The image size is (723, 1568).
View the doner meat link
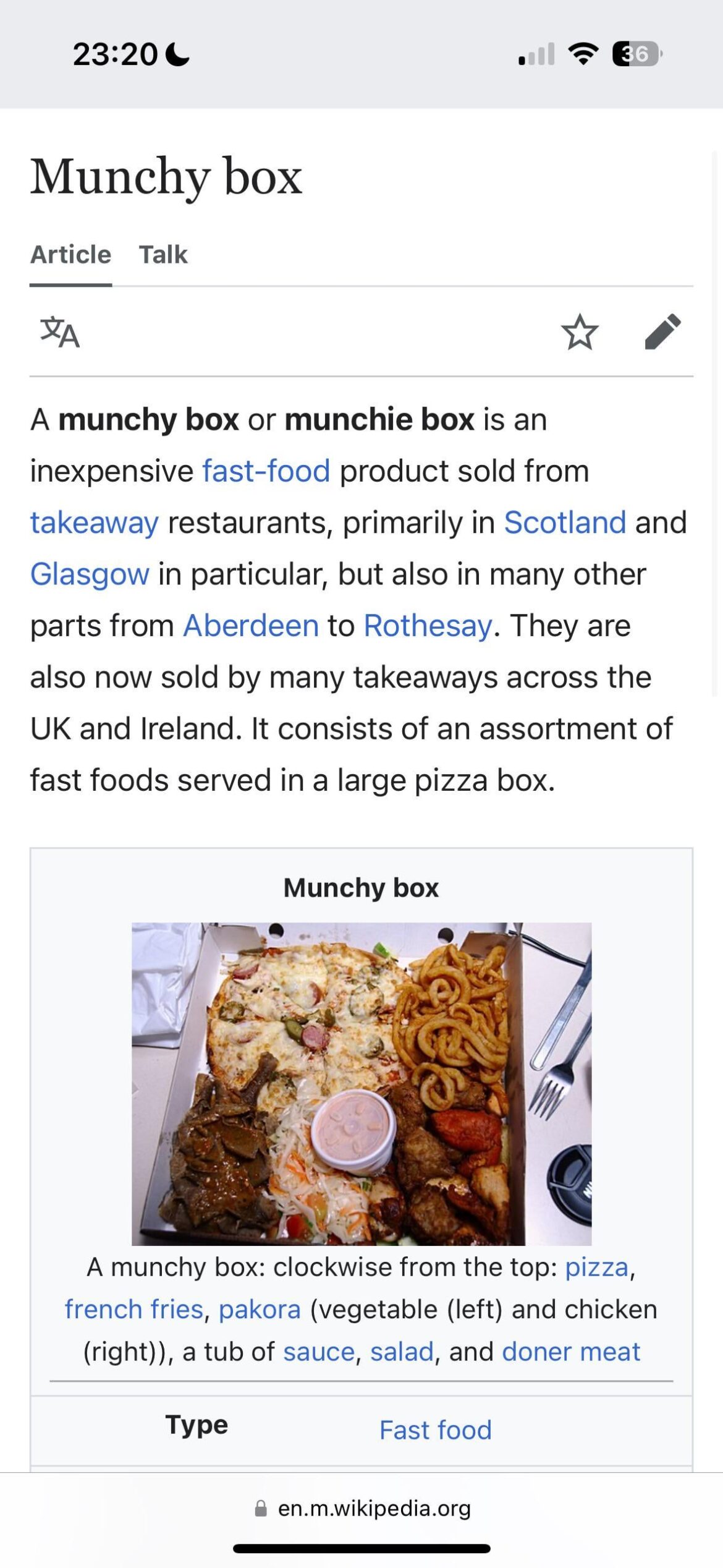pos(571,1352)
